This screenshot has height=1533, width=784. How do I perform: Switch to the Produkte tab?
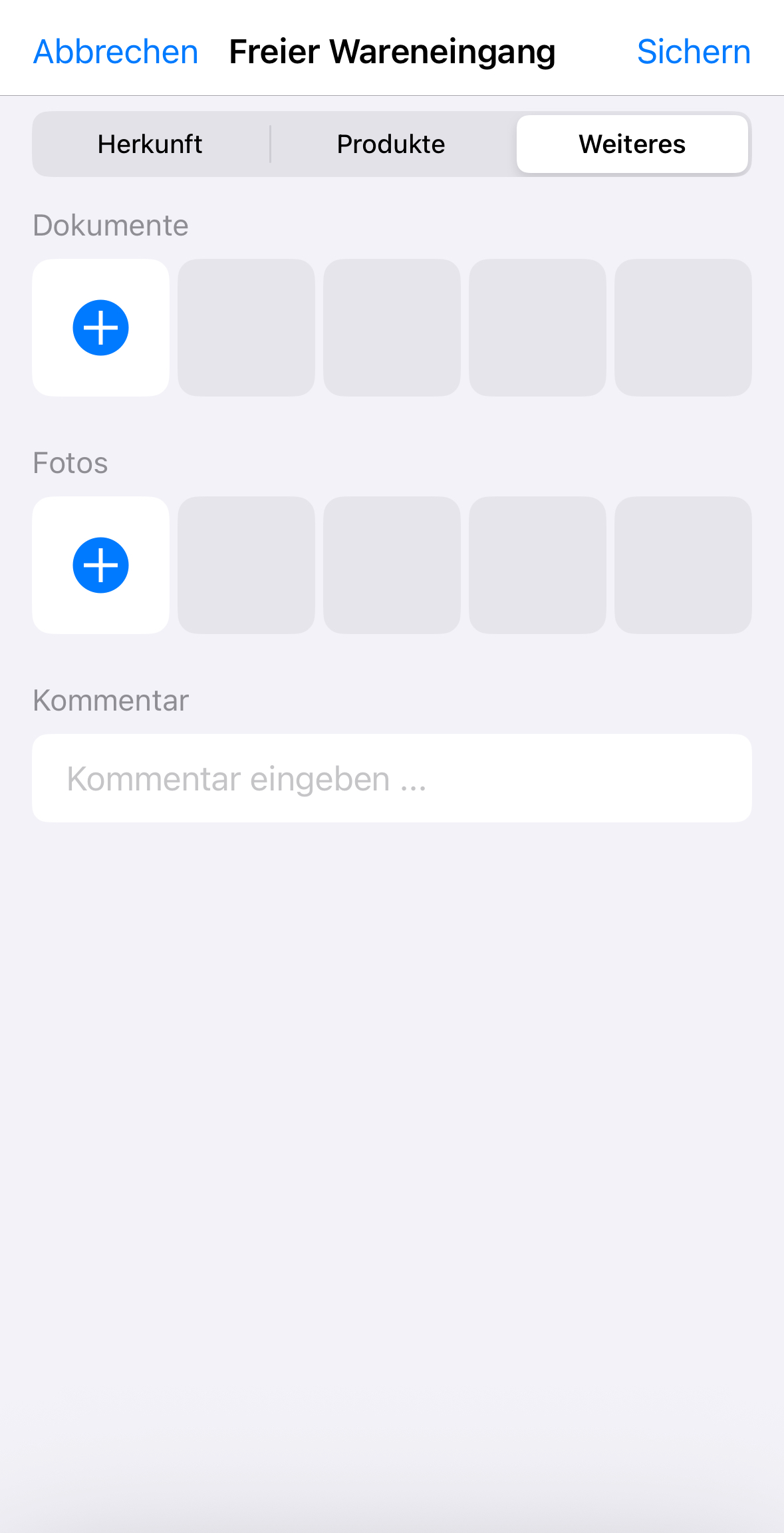[391, 144]
